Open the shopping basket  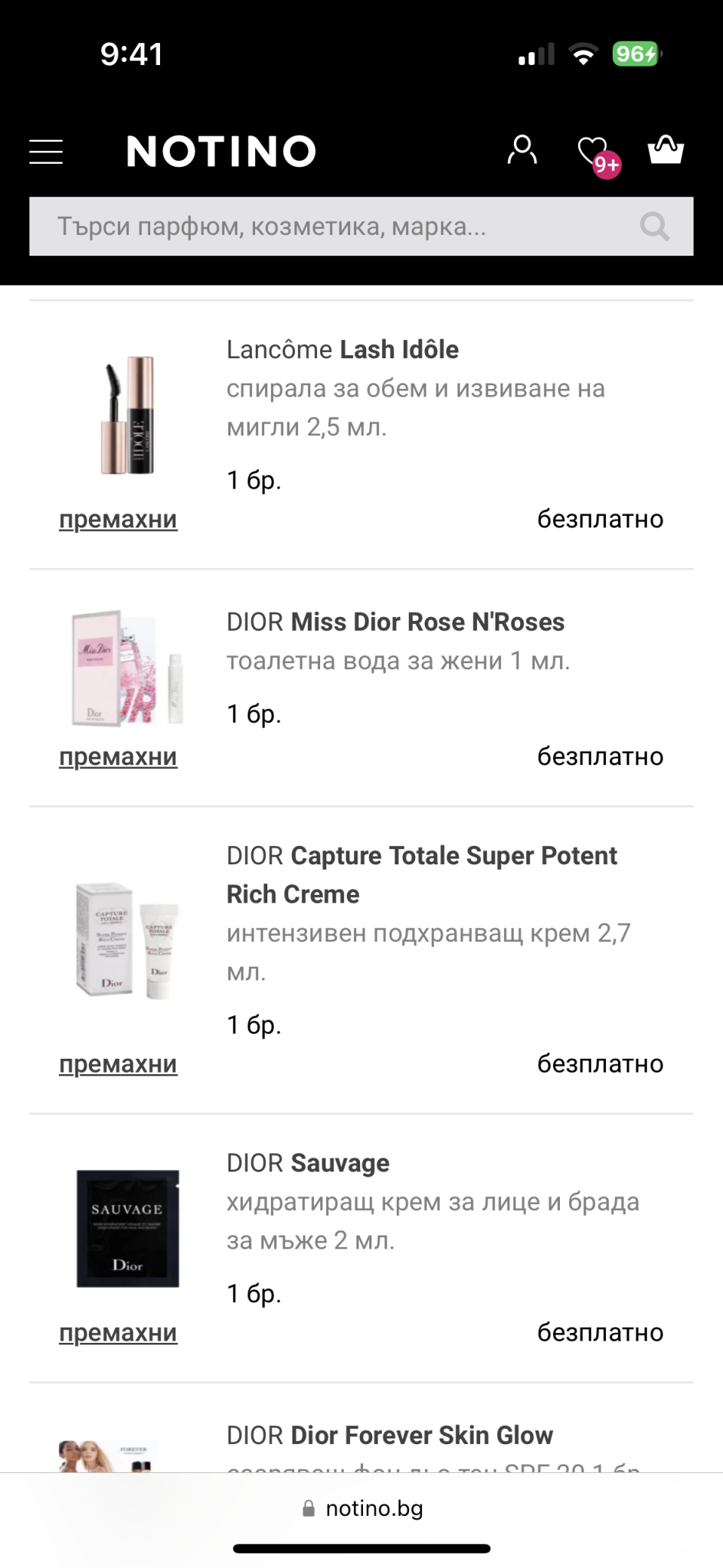pos(666,150)
